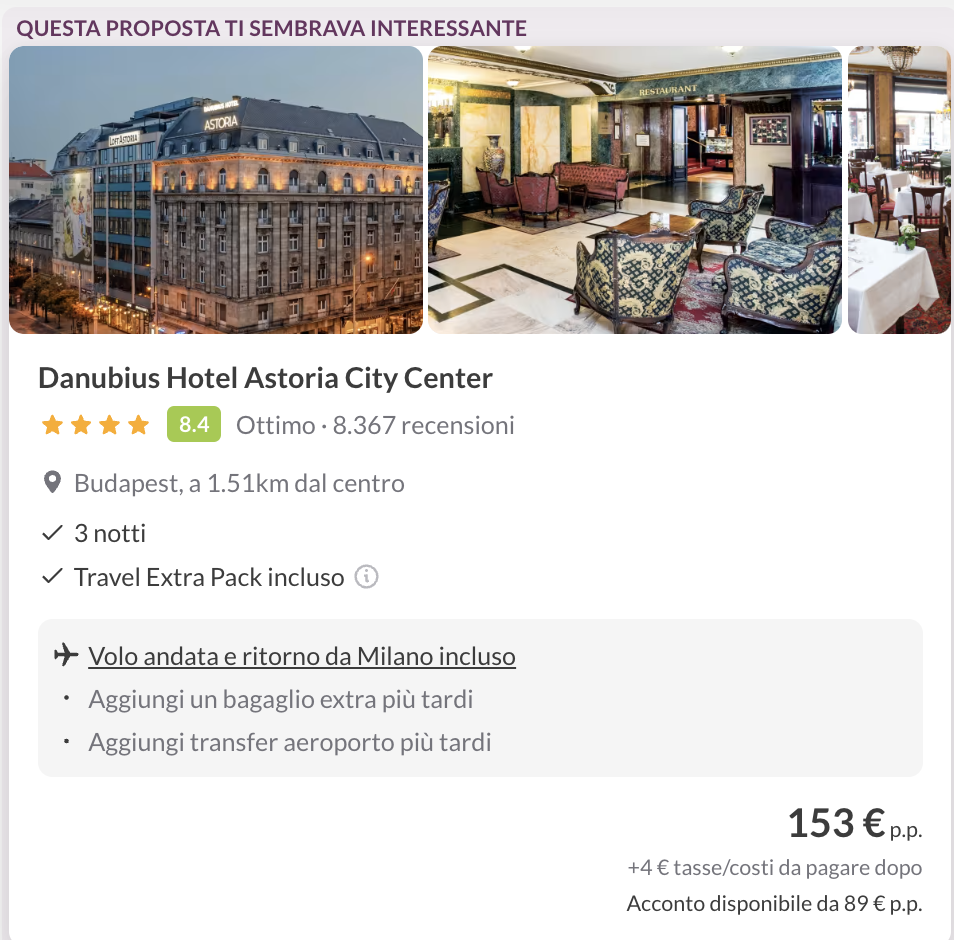Open the partially visible dining room photo

point(898,190)
